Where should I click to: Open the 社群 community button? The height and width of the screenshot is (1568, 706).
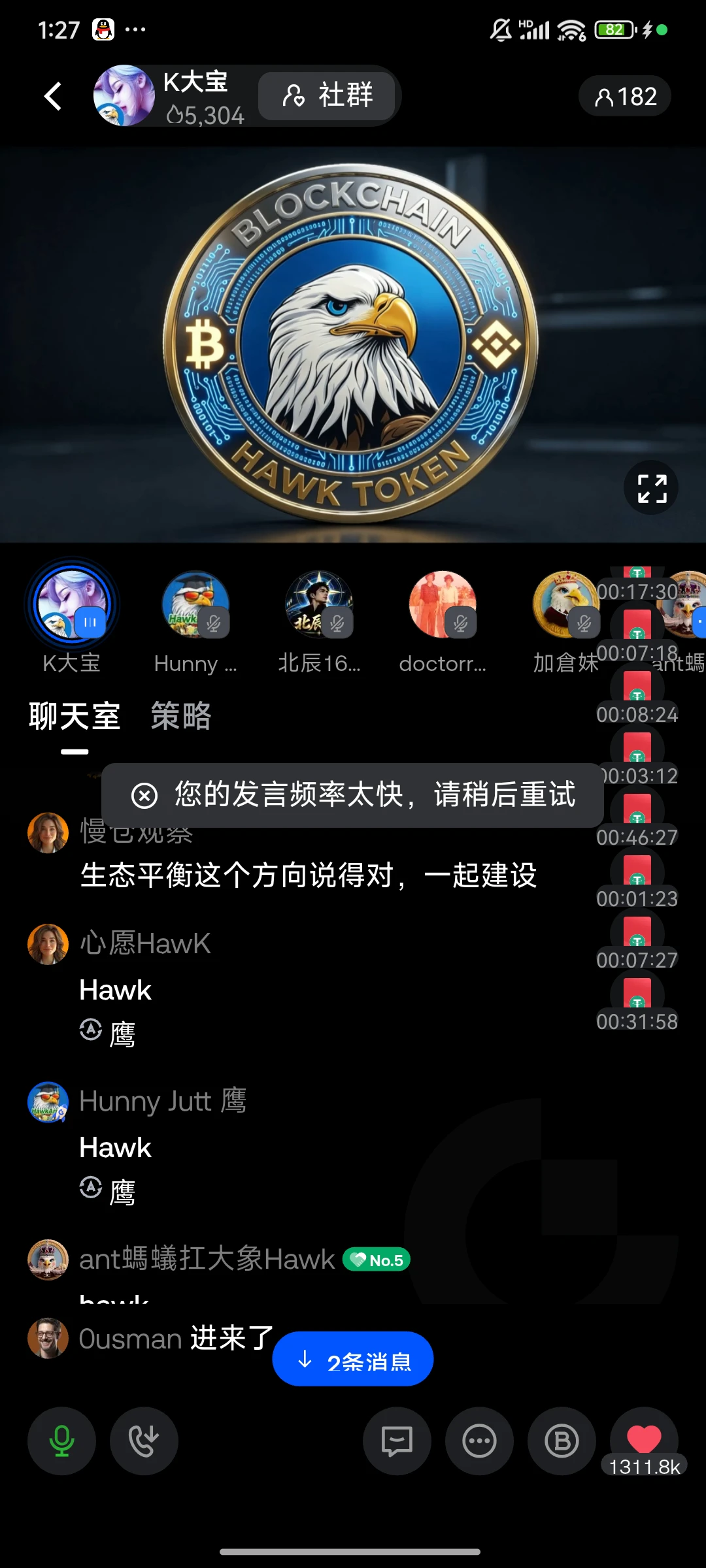[x=327, y=95]
